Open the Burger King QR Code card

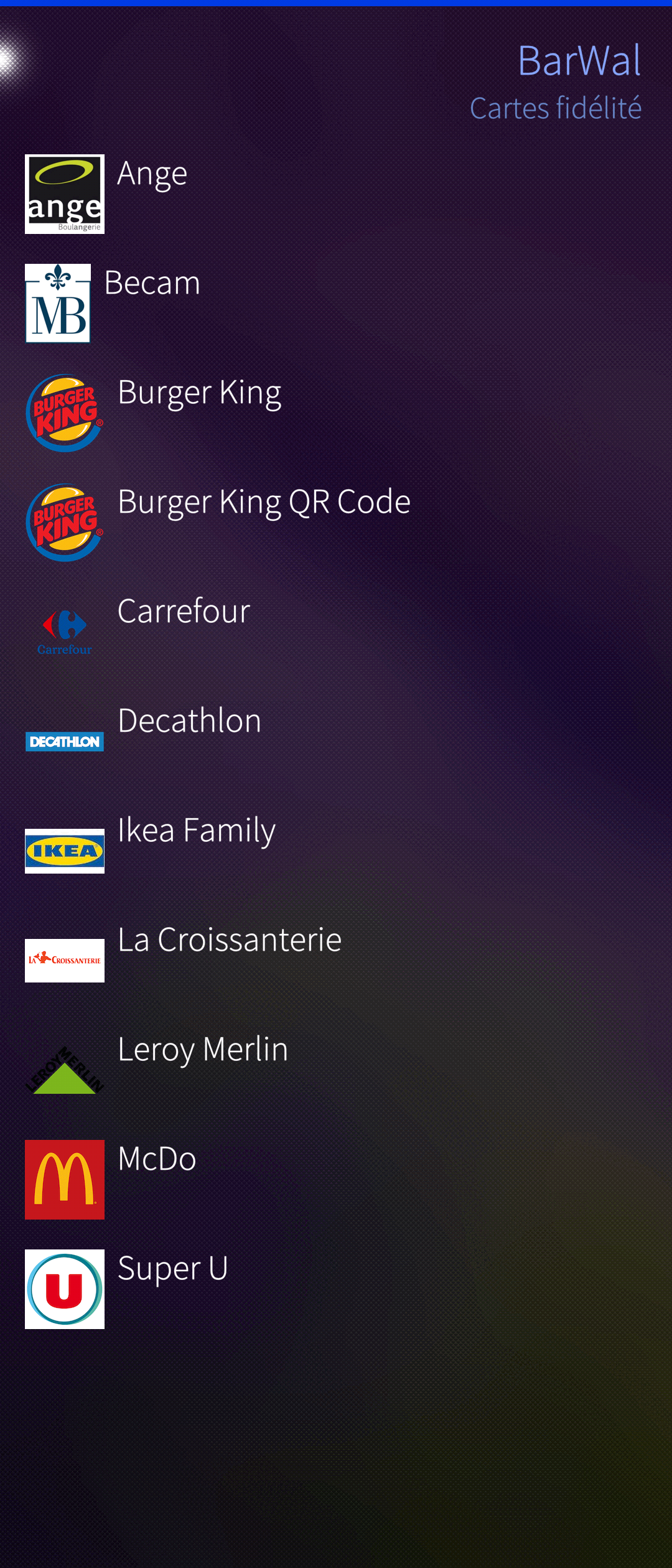263,502
